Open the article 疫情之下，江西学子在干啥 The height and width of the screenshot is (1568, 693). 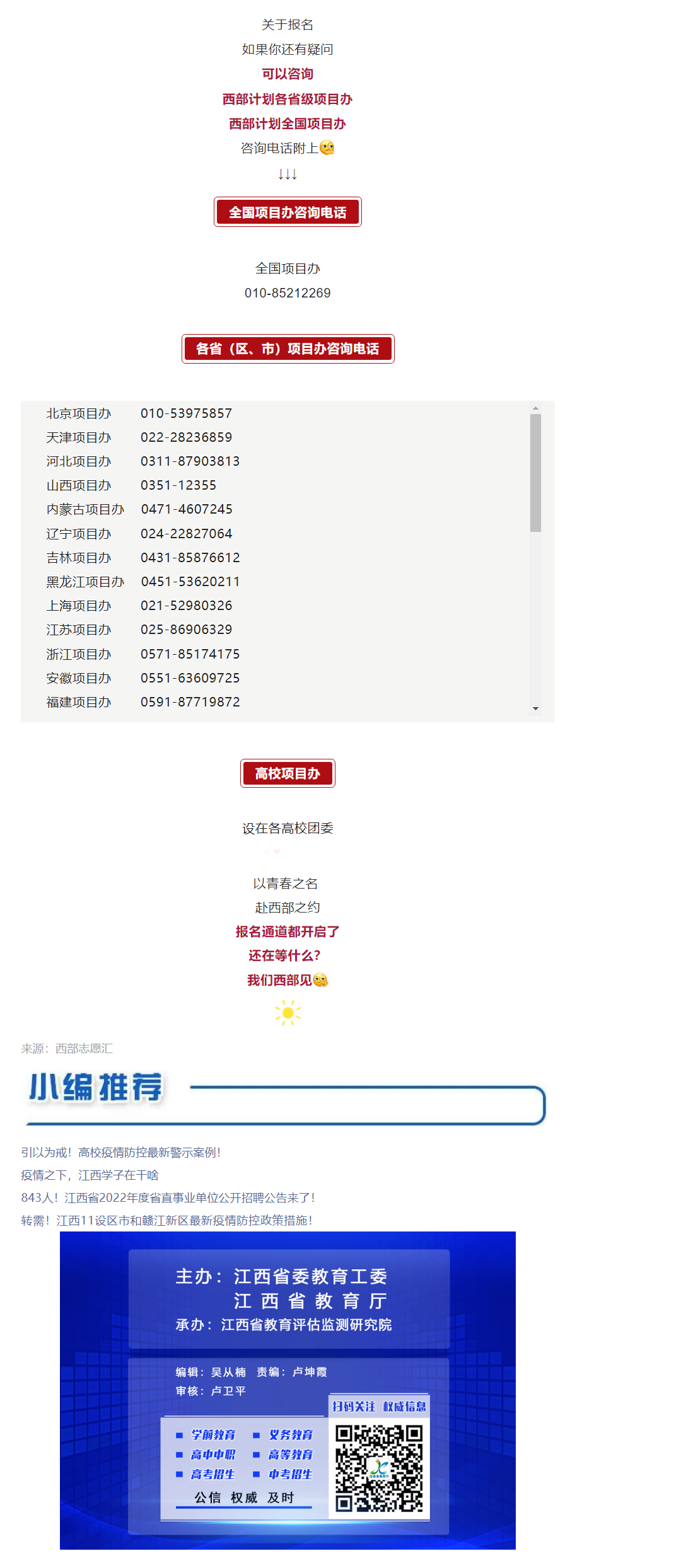90,1175
